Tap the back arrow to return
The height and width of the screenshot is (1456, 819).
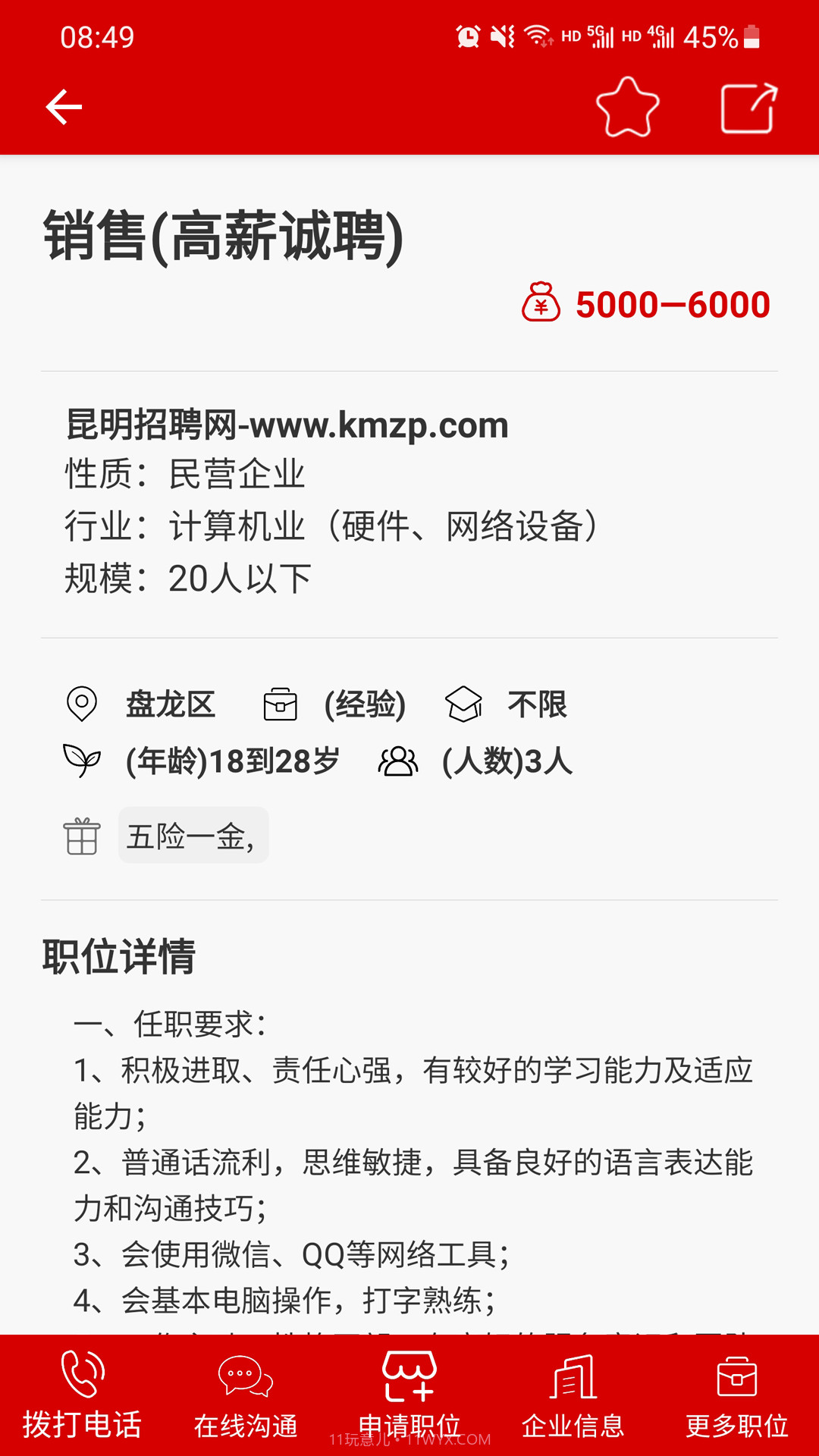(64, 106)
